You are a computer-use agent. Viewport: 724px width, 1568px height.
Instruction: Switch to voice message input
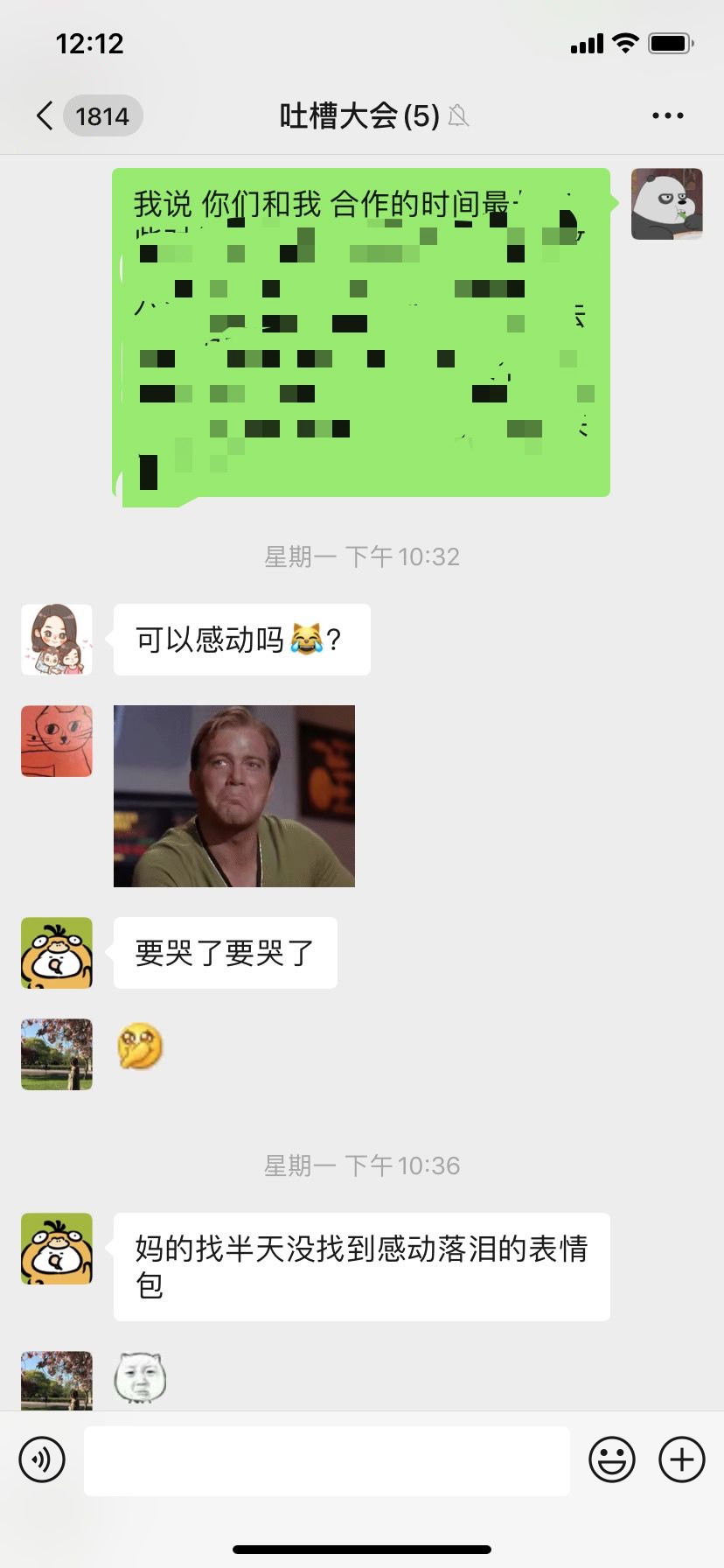(42, 1459)
